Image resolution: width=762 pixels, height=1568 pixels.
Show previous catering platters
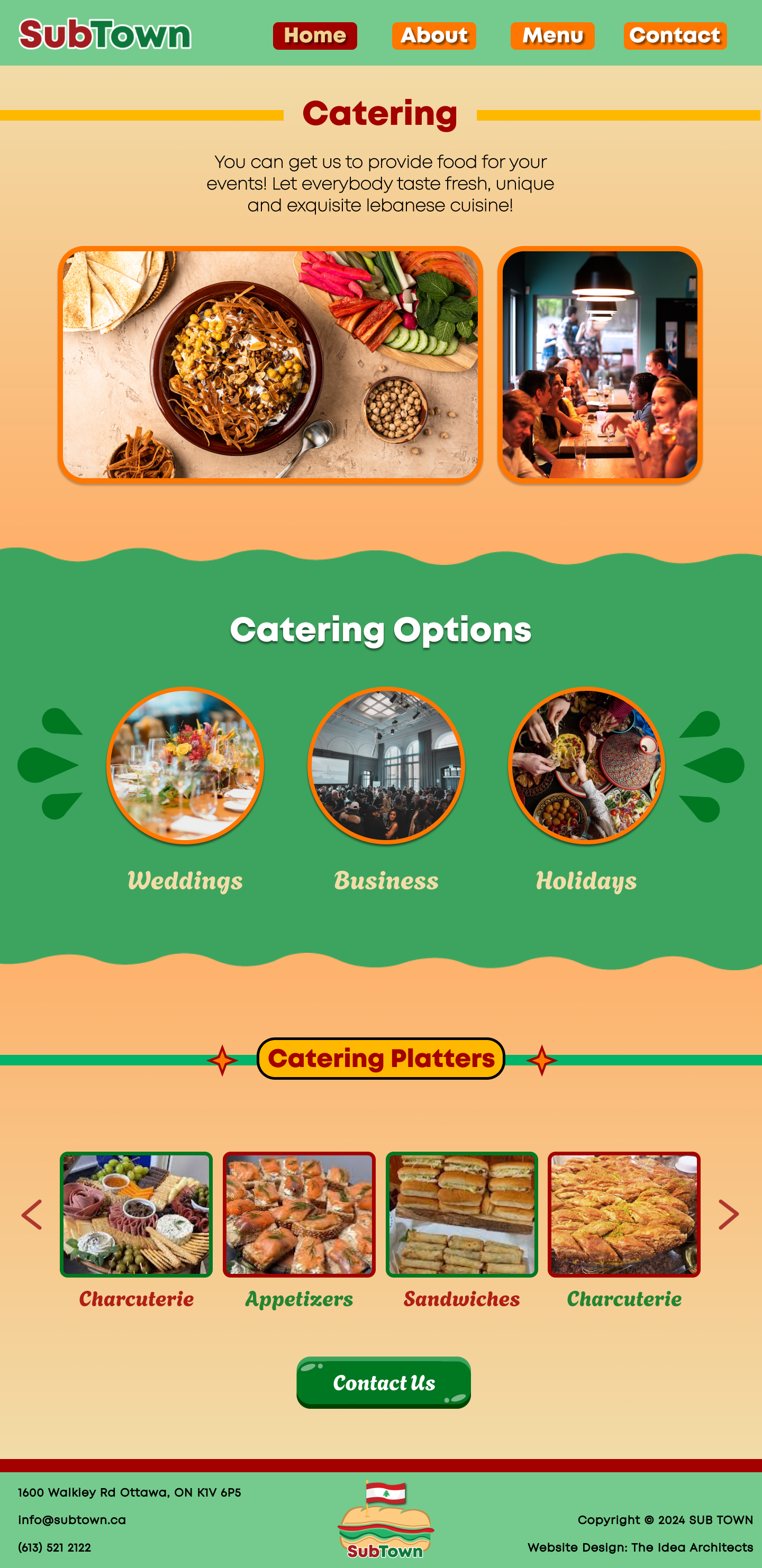(32, 1214)
